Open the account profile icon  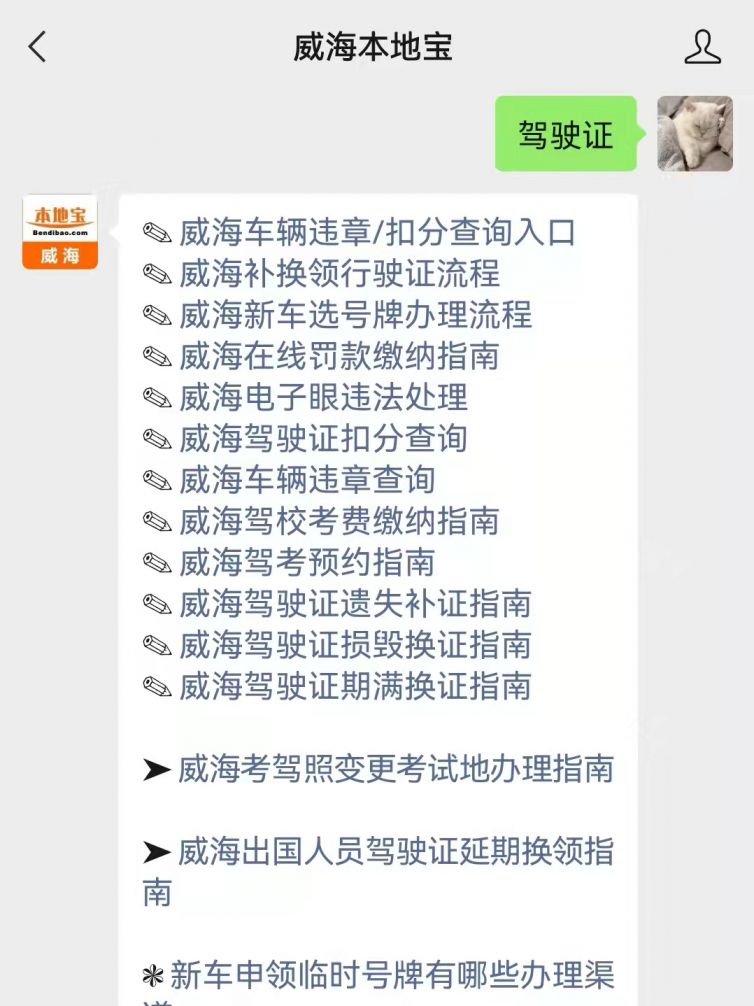coord(702,47)
